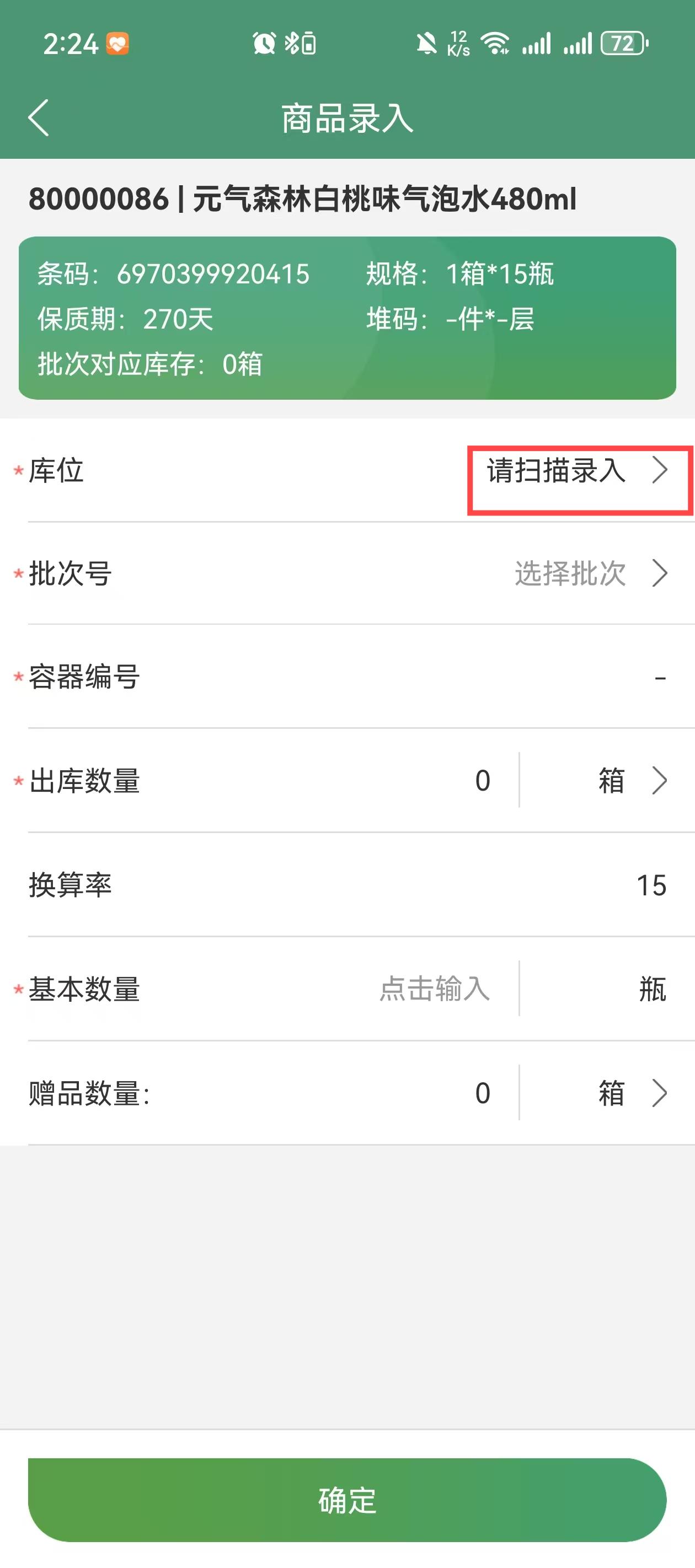
Task: Confirm with the 确定 button
Action: click(x=347, y=1500)
